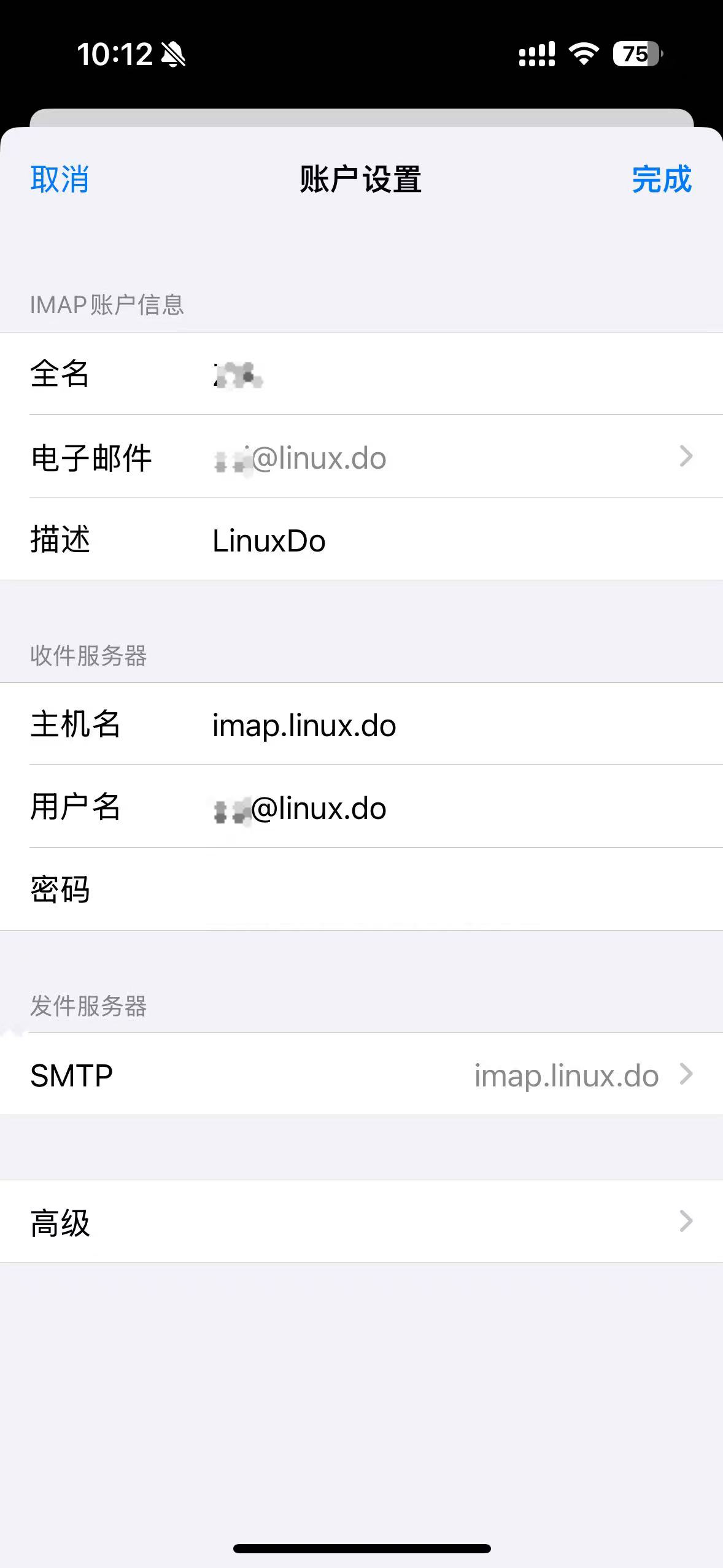Open the 电子邮件 address row

pos(361,456)
